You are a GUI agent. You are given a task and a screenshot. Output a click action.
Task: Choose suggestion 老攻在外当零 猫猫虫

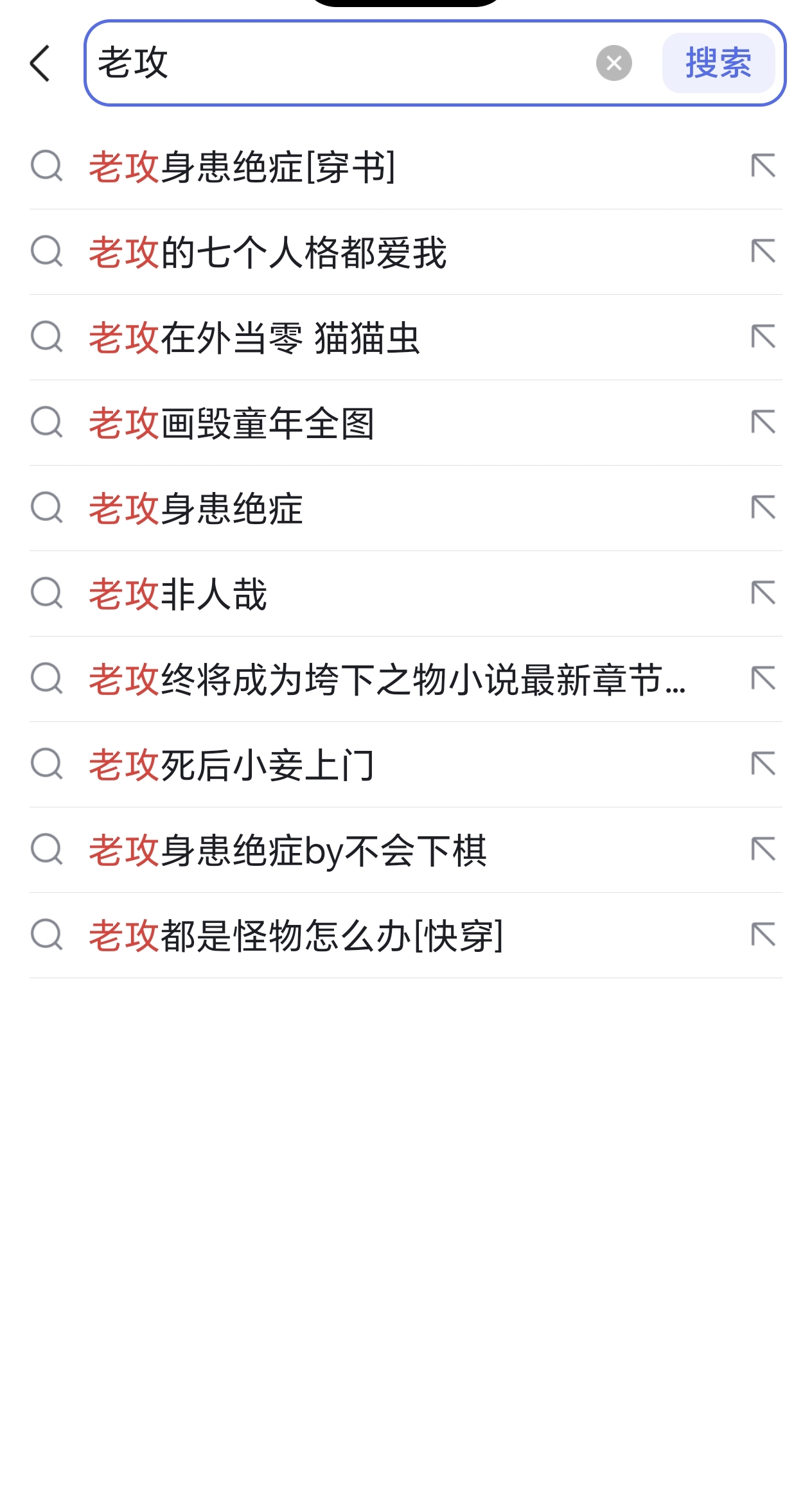tap(405, 337)
